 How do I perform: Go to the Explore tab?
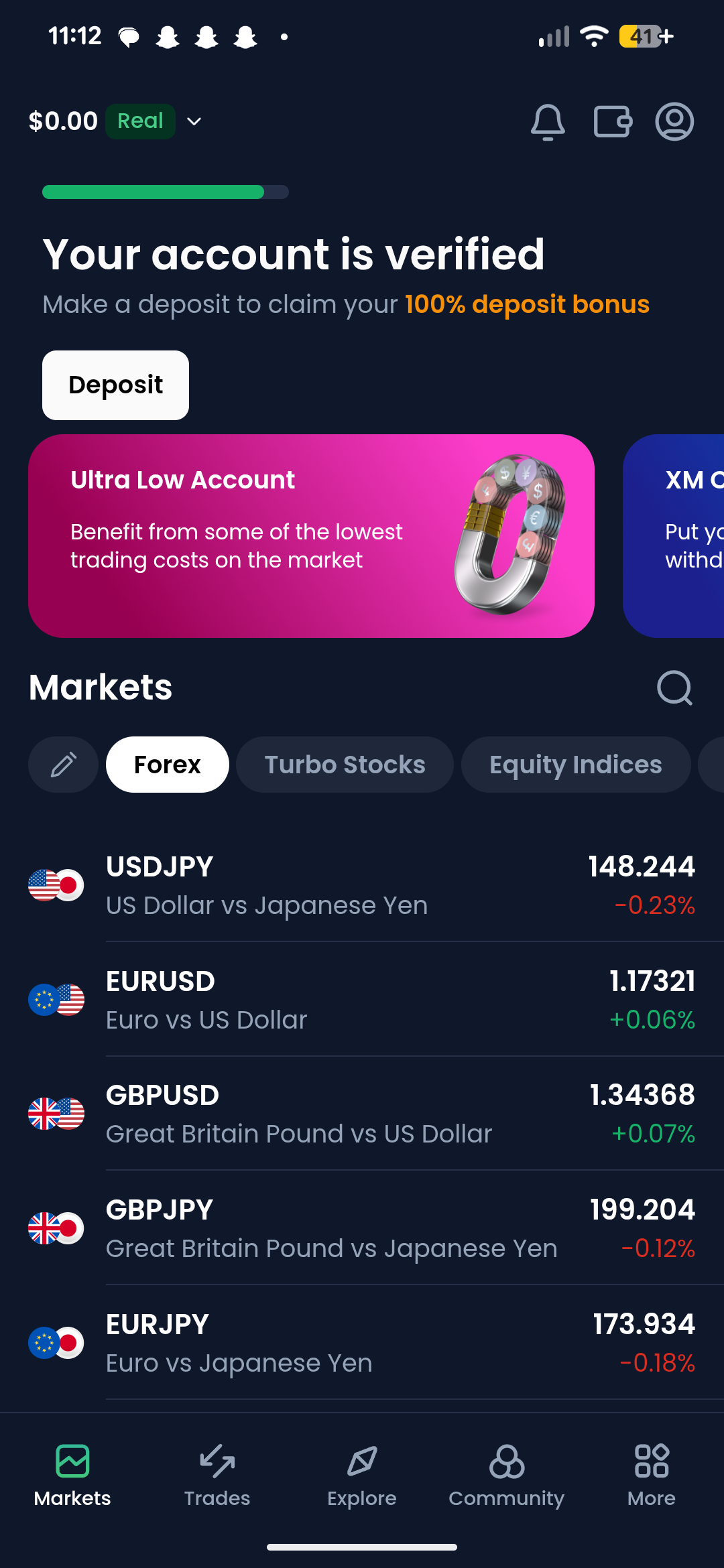362,1476
